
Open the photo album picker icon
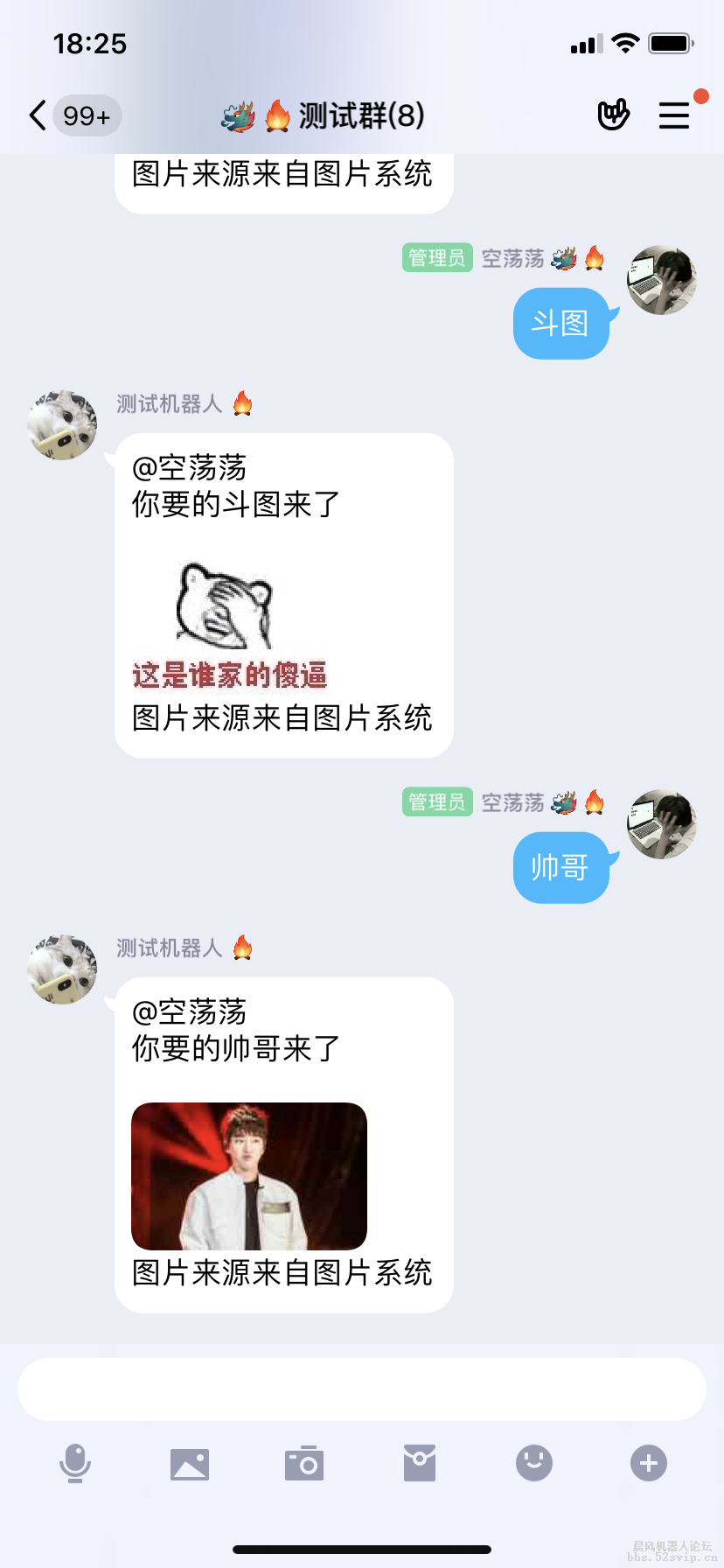pyautogui.click(x=190, y=1464)
